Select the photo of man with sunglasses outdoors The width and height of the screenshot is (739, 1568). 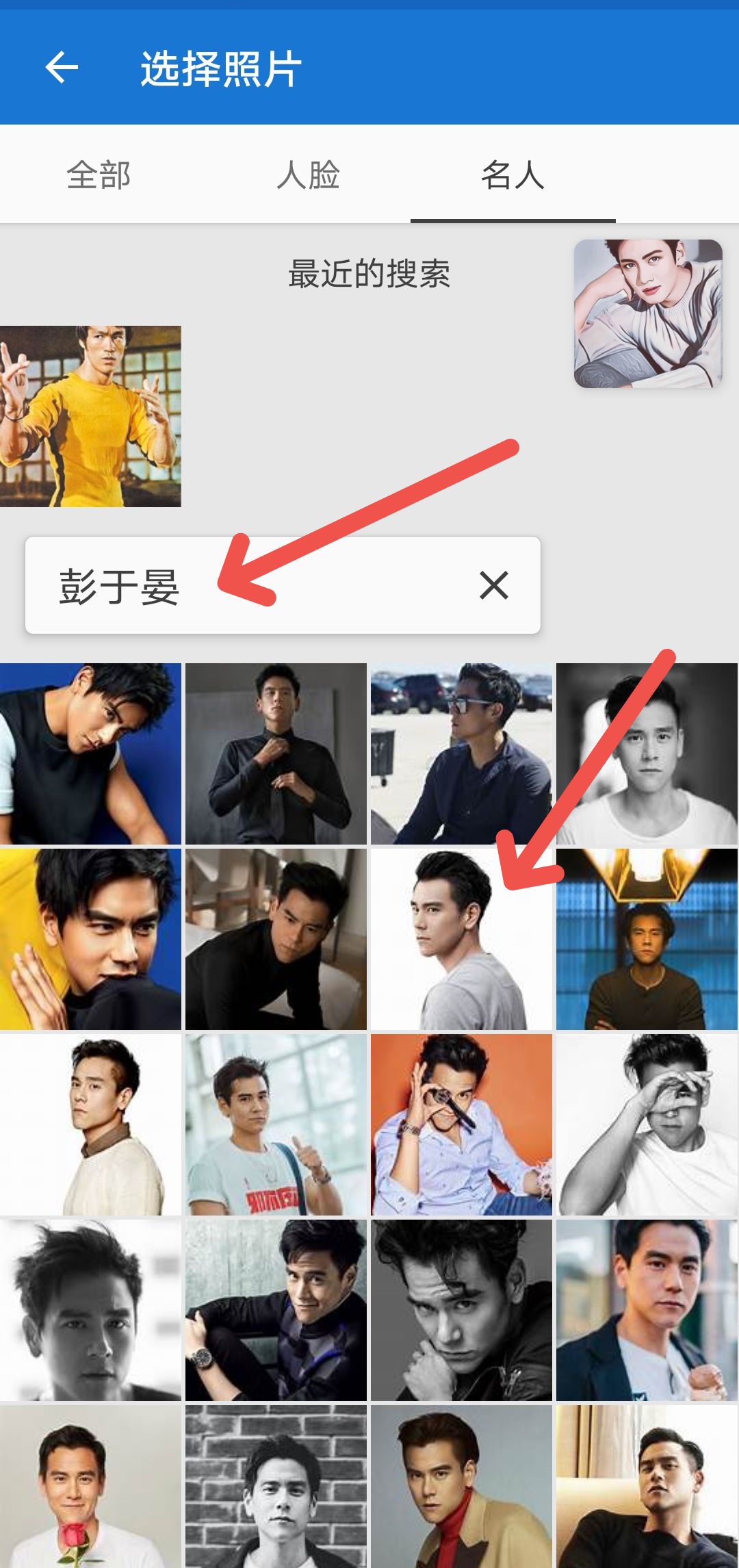(x=461, y=753)
